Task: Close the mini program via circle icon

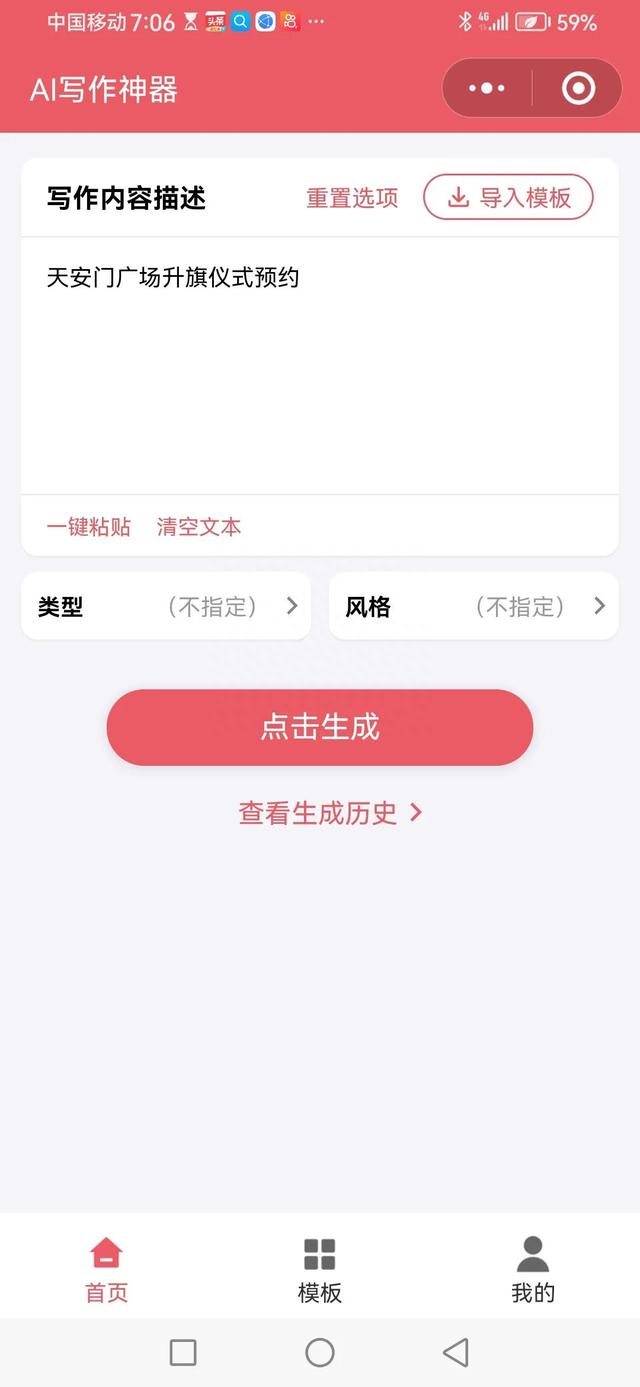Action: (578, 88)
